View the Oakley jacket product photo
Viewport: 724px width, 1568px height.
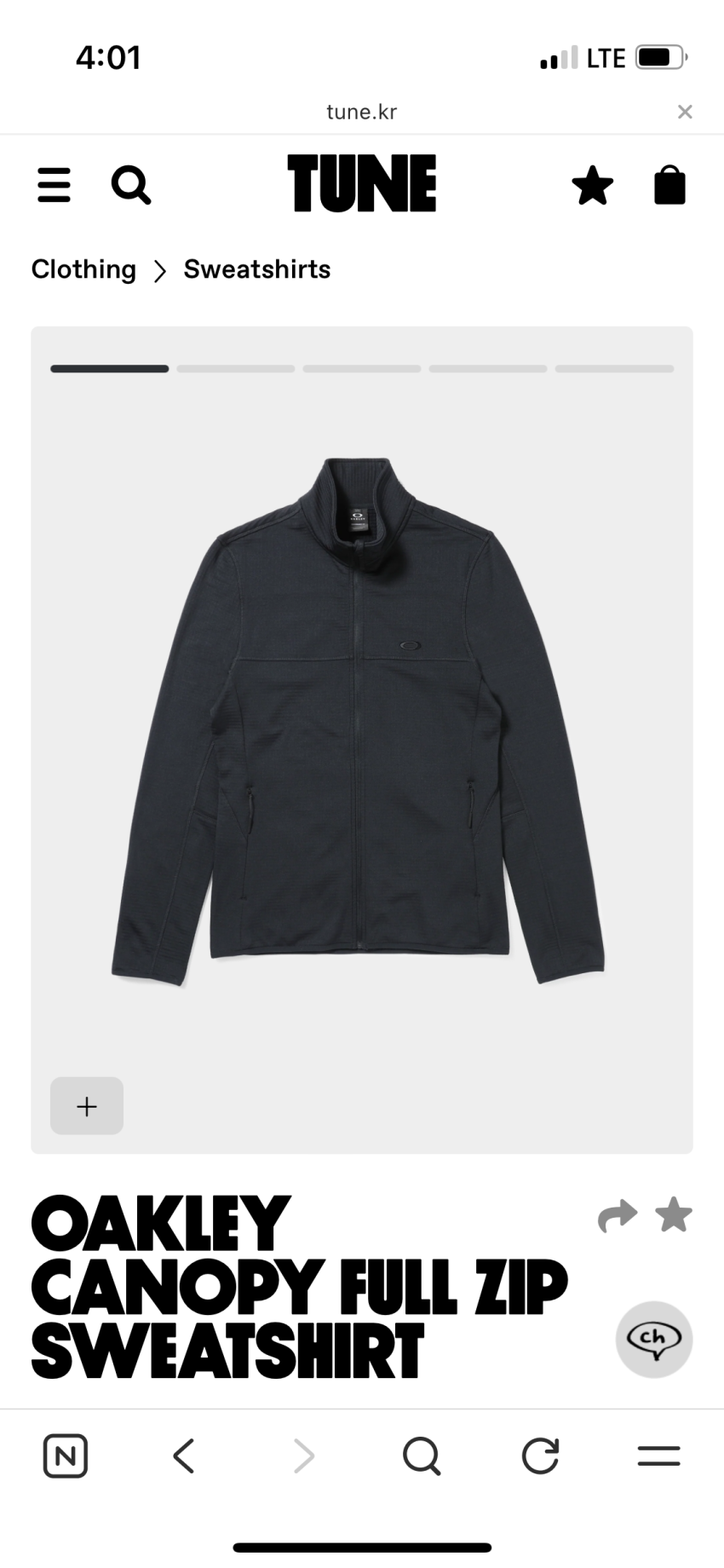358,720
